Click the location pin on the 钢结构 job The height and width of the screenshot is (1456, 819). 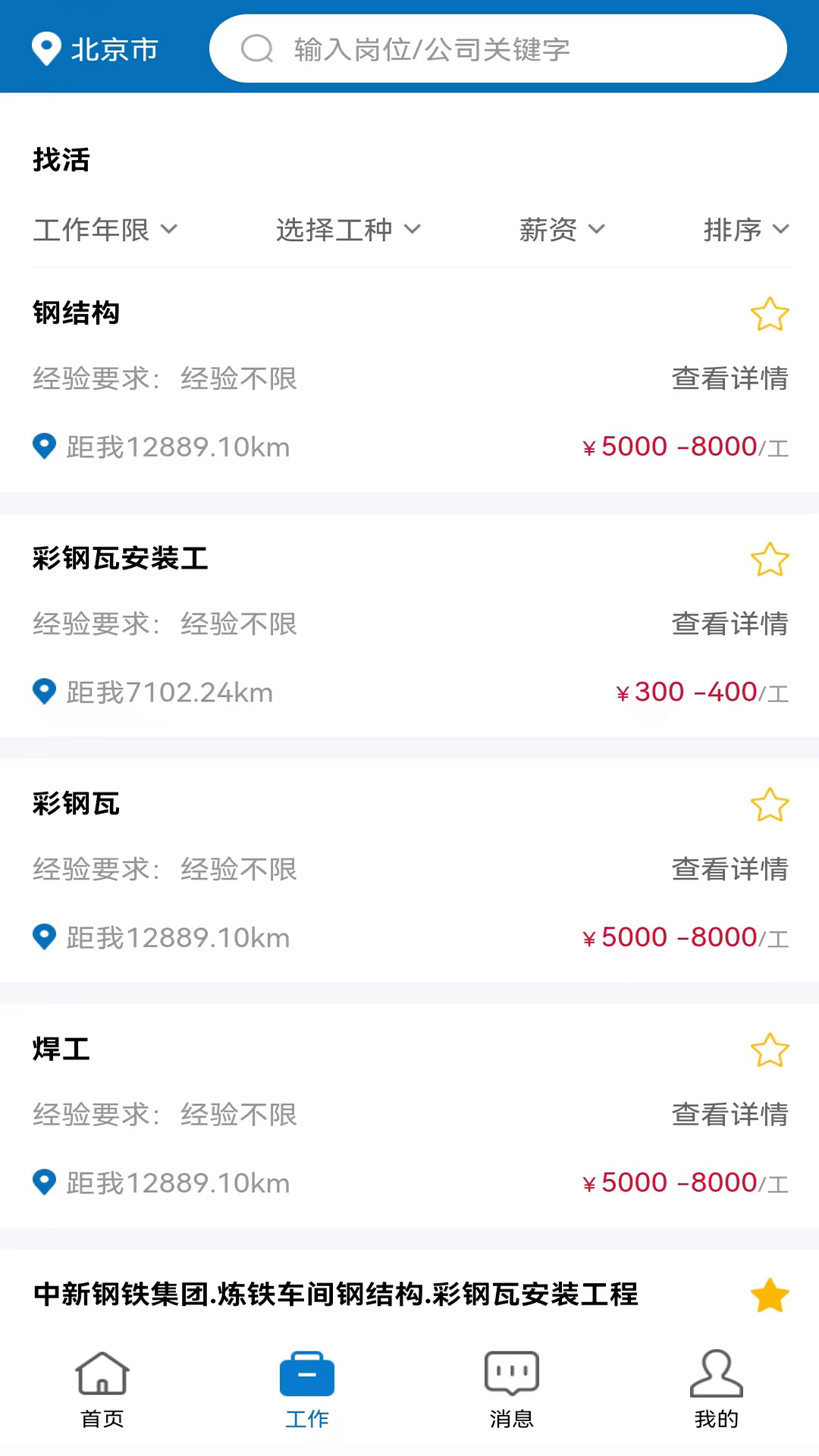pyautogui.click(x=44, y=447)
